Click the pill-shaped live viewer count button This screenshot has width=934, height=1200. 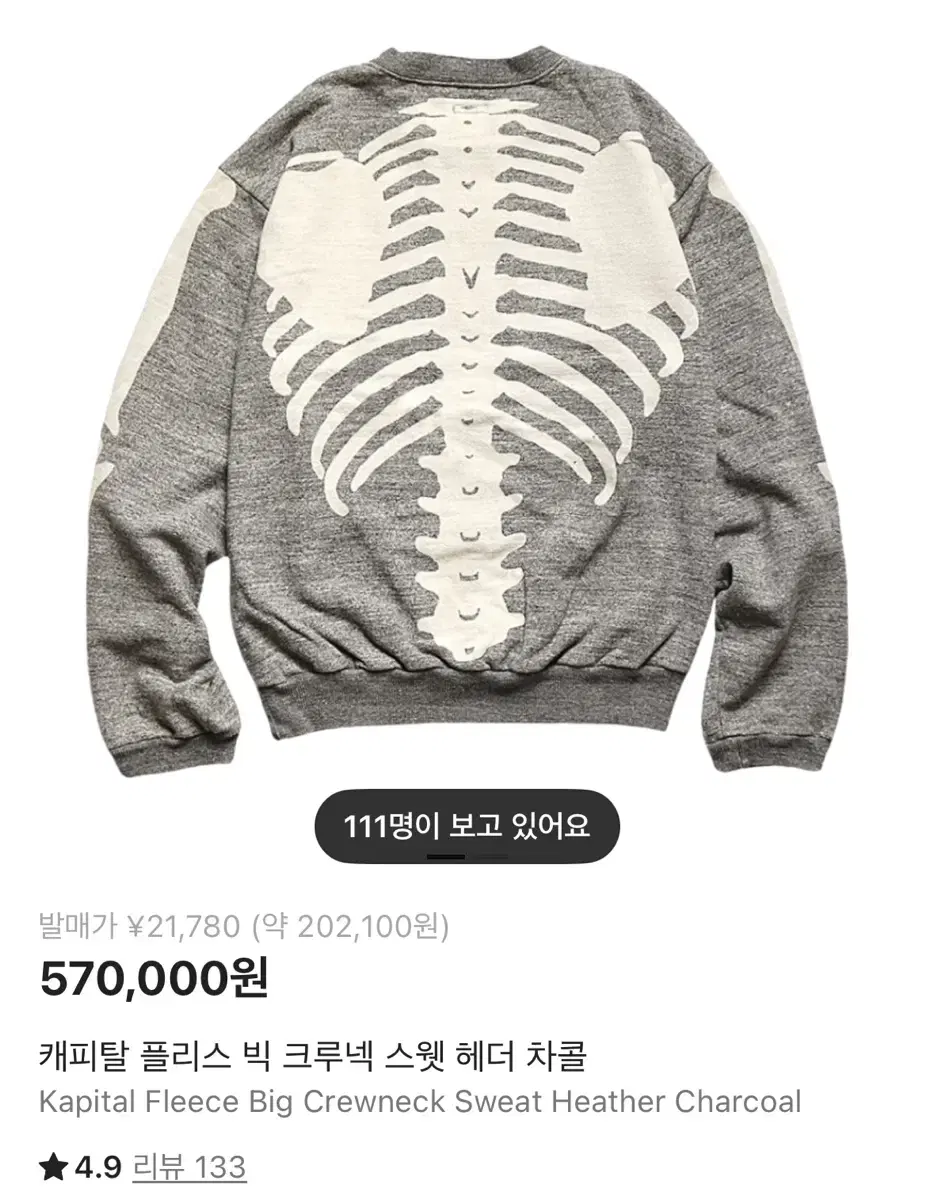[466, 824]
